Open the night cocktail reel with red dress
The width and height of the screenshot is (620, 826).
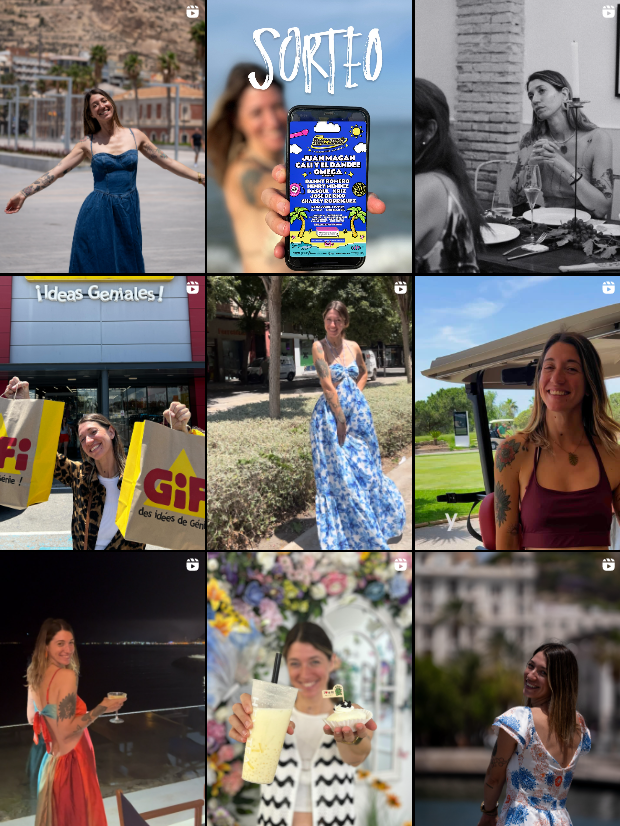click(102, 688)
